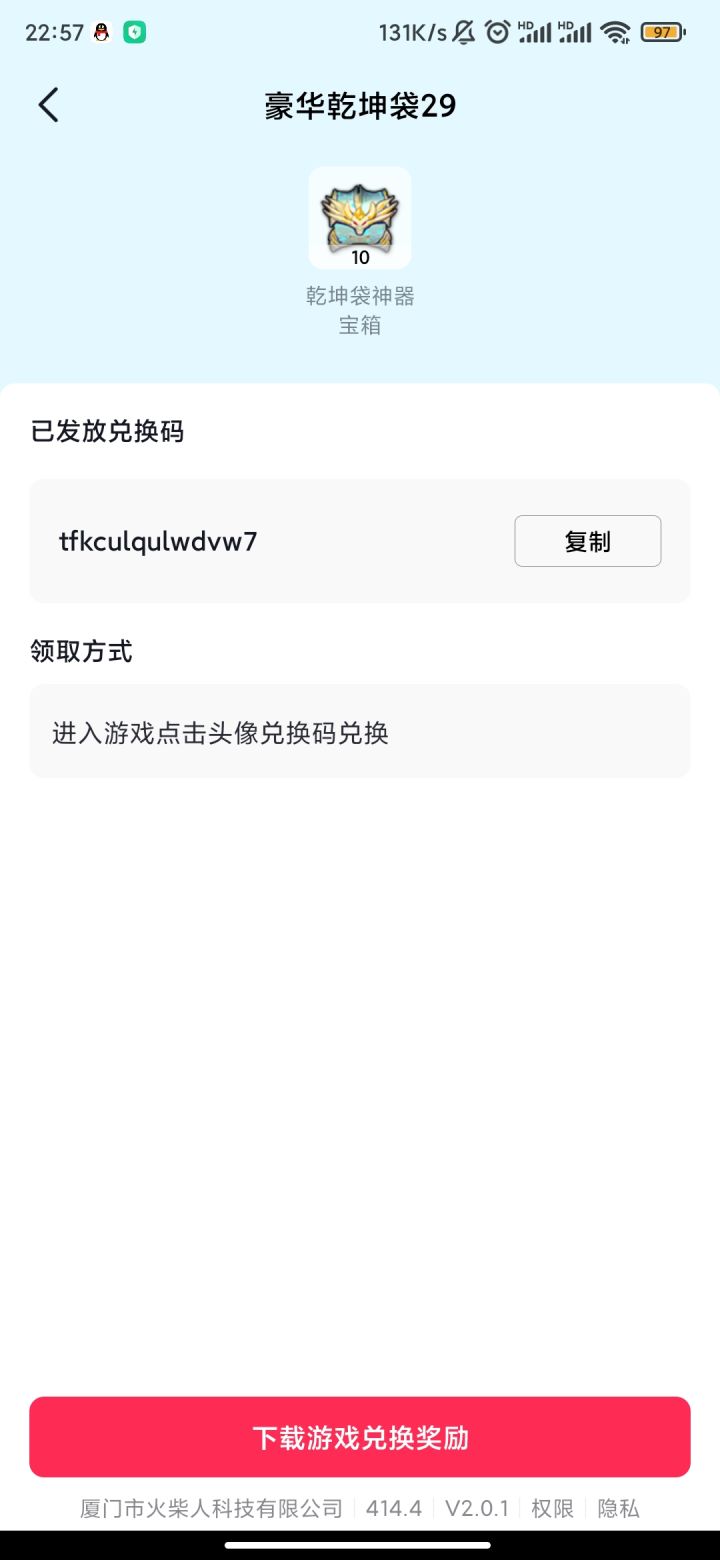Click the first HD mobile signal icon
This screenshot has height=1560, width=720.
click(534, 32)
